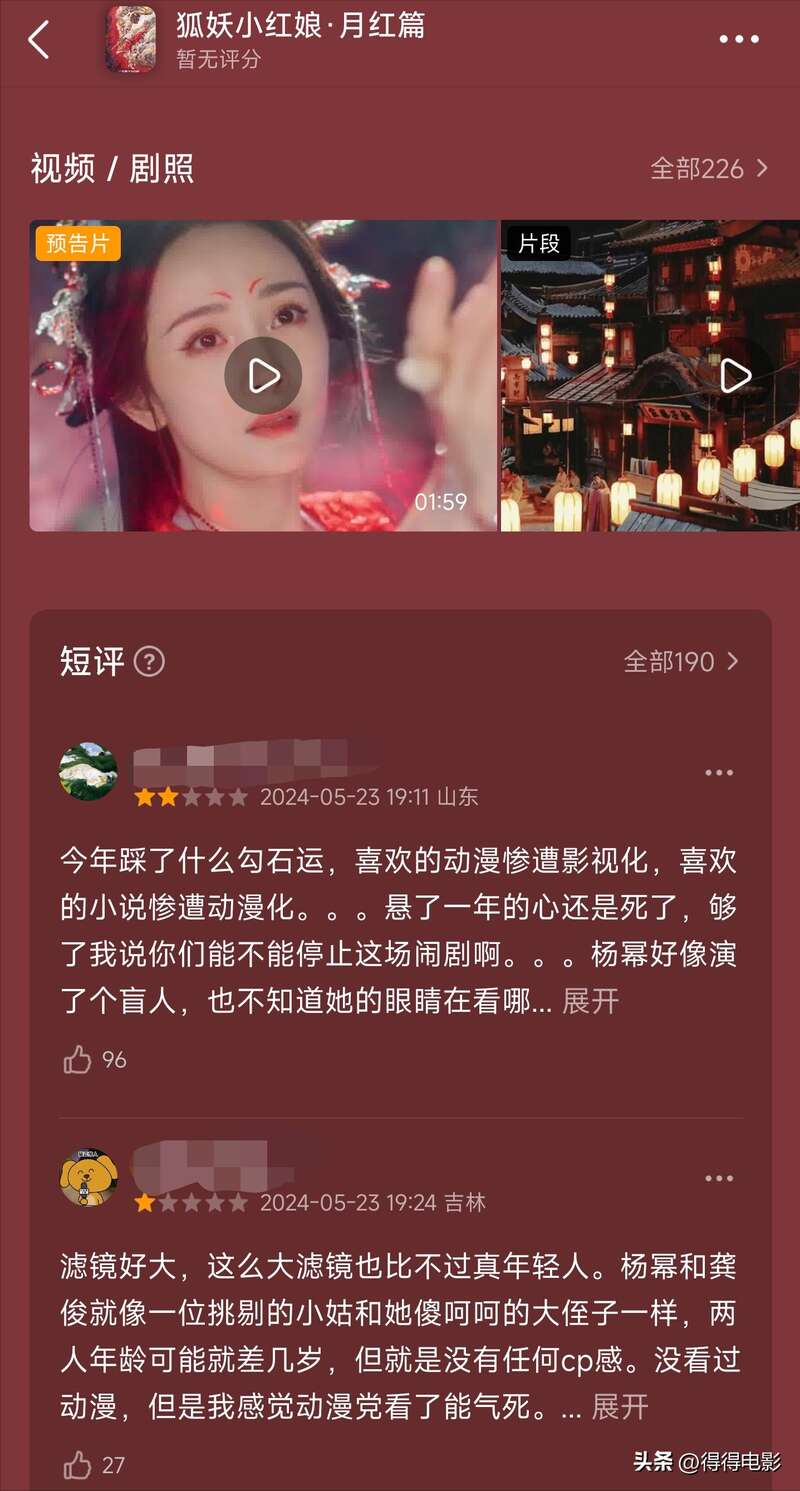Open the 狐妖小红娘·月红篇 poster thumbnail
The height and width of the screenshot is (1491, 800).
tap(131, 38)
